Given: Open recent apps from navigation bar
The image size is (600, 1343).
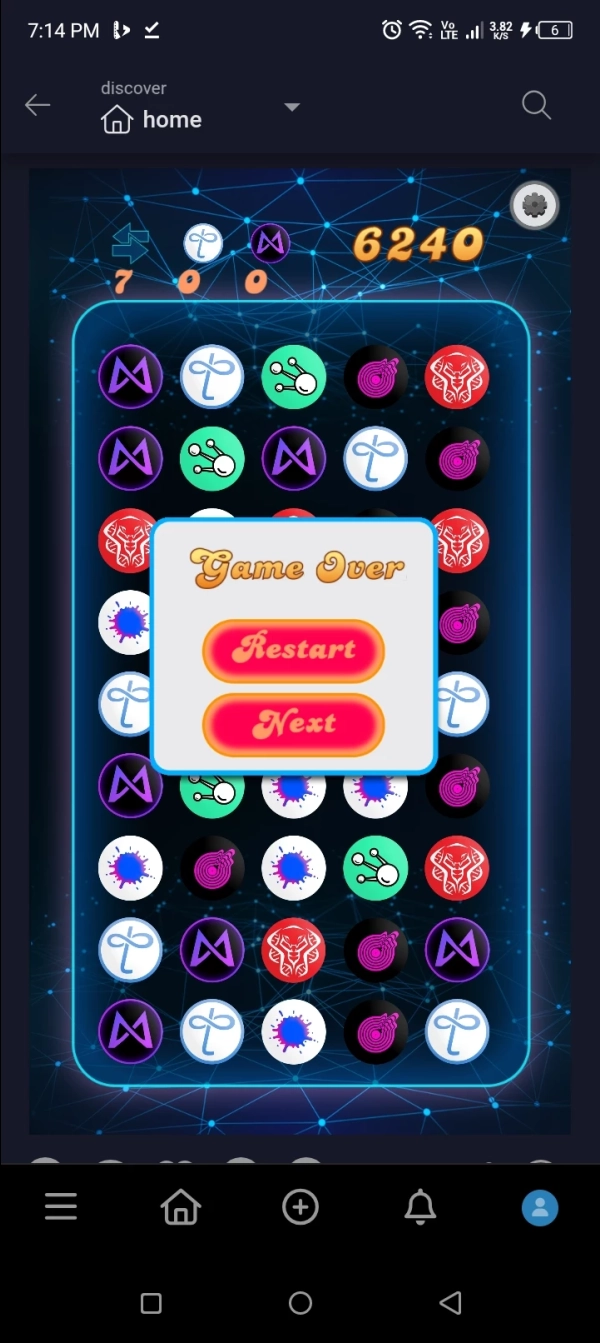Looking at the screenshot, I should click(x=151, y=1303).
